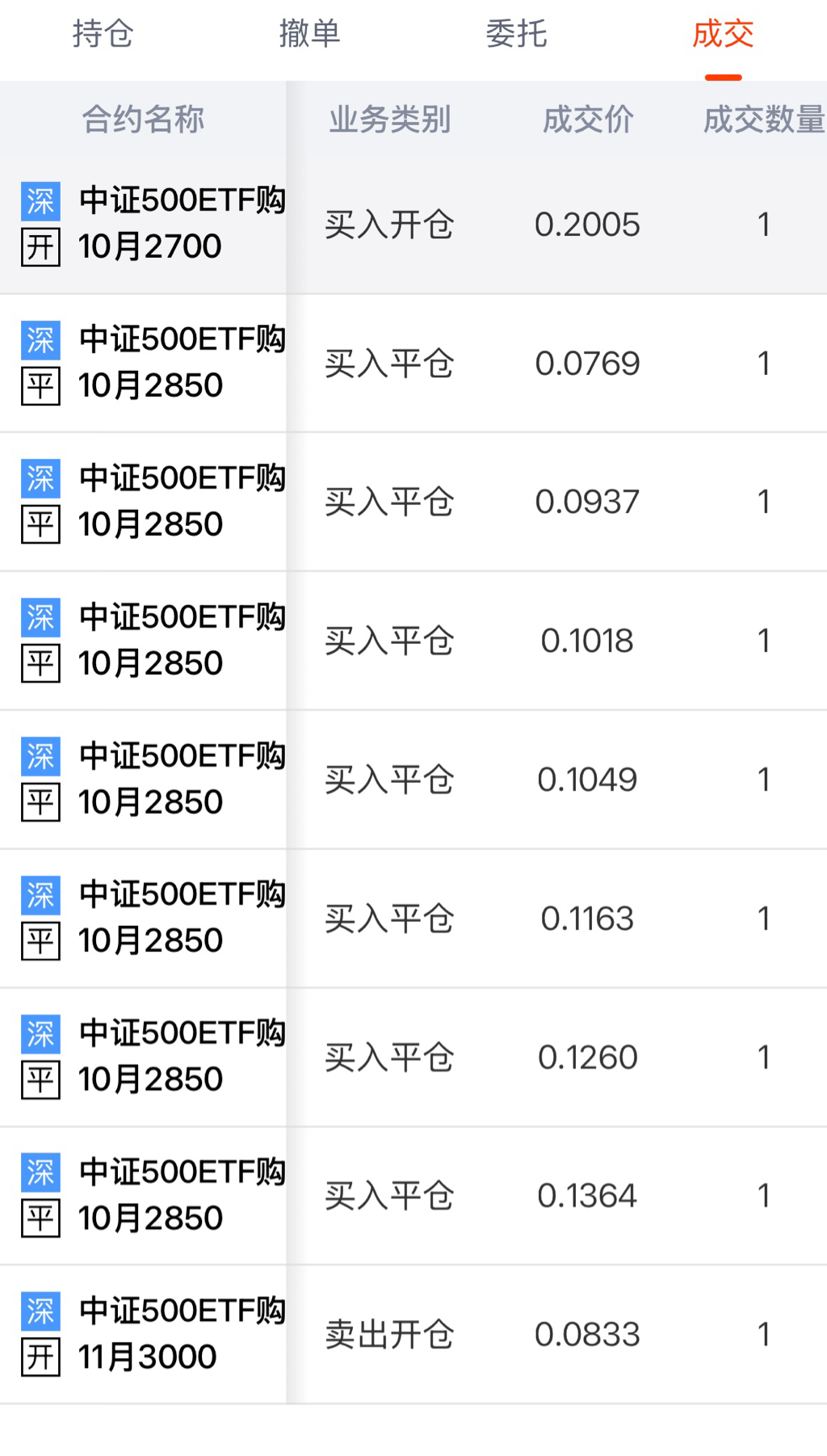
Task: View the 10月2850 trade priced 0.1260
Action: pyautogui.click(x=413, y=1057)
